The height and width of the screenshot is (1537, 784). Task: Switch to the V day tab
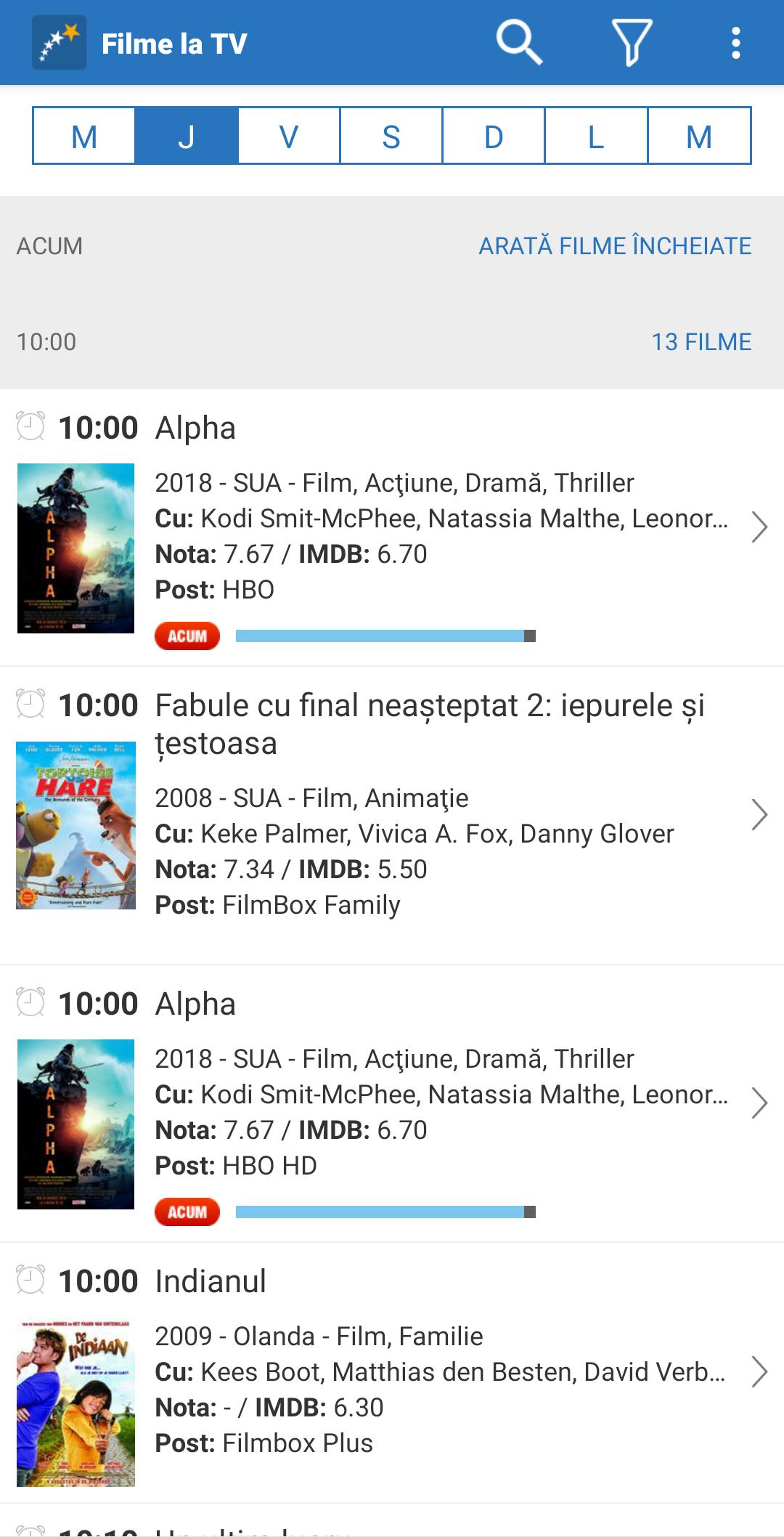[x=289, y=136]
